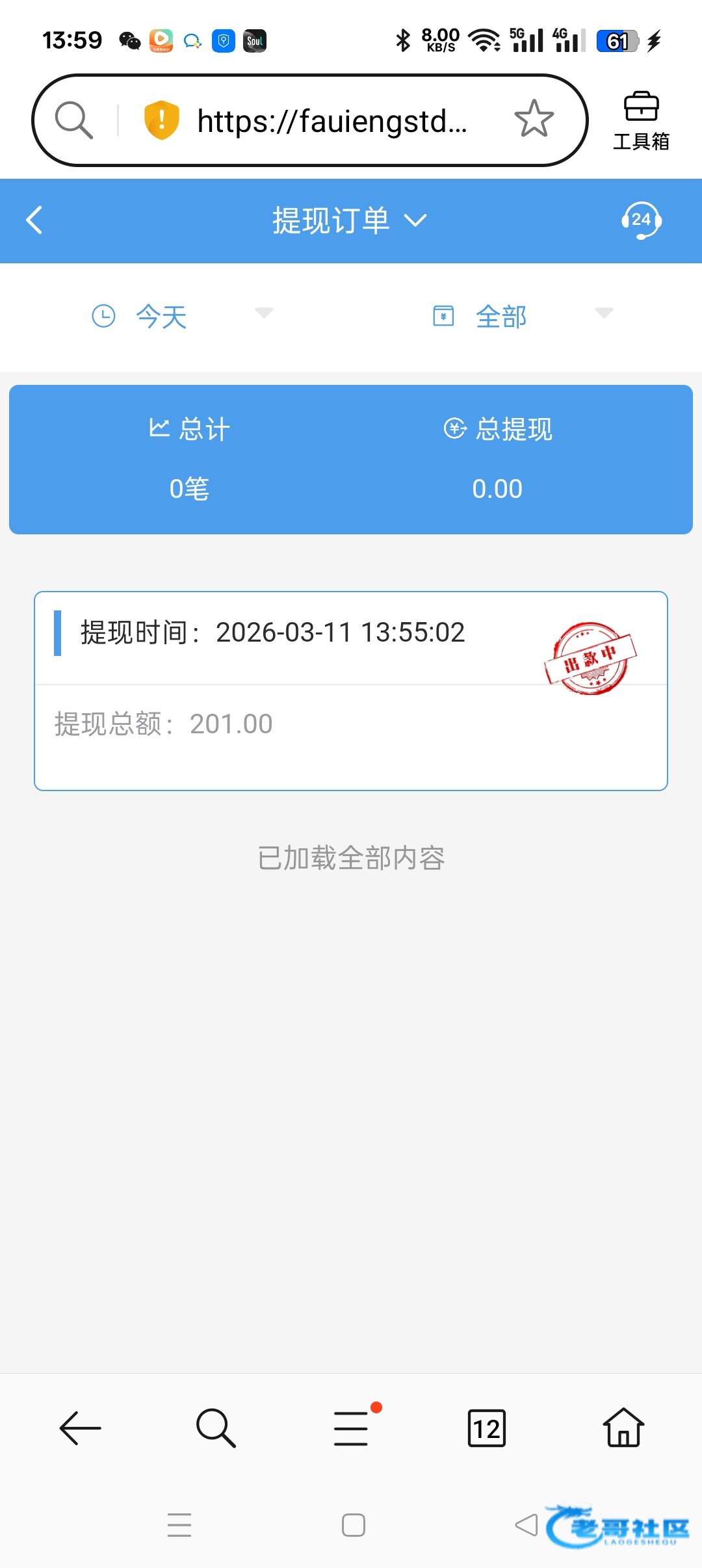Tap the search magnifier in address bar

[x=73, y=120]
